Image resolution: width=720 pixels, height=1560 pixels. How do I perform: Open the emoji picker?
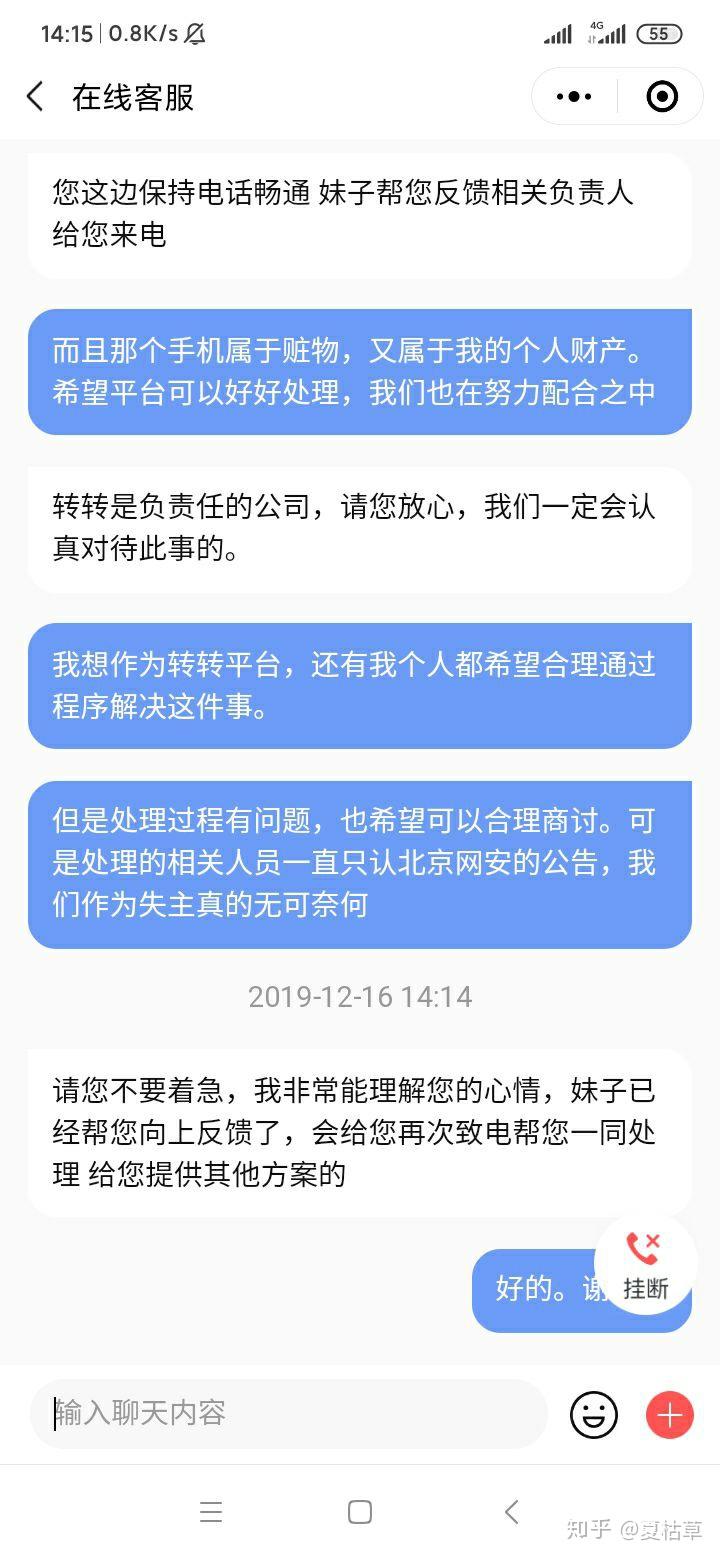(x=594, y=1414)
